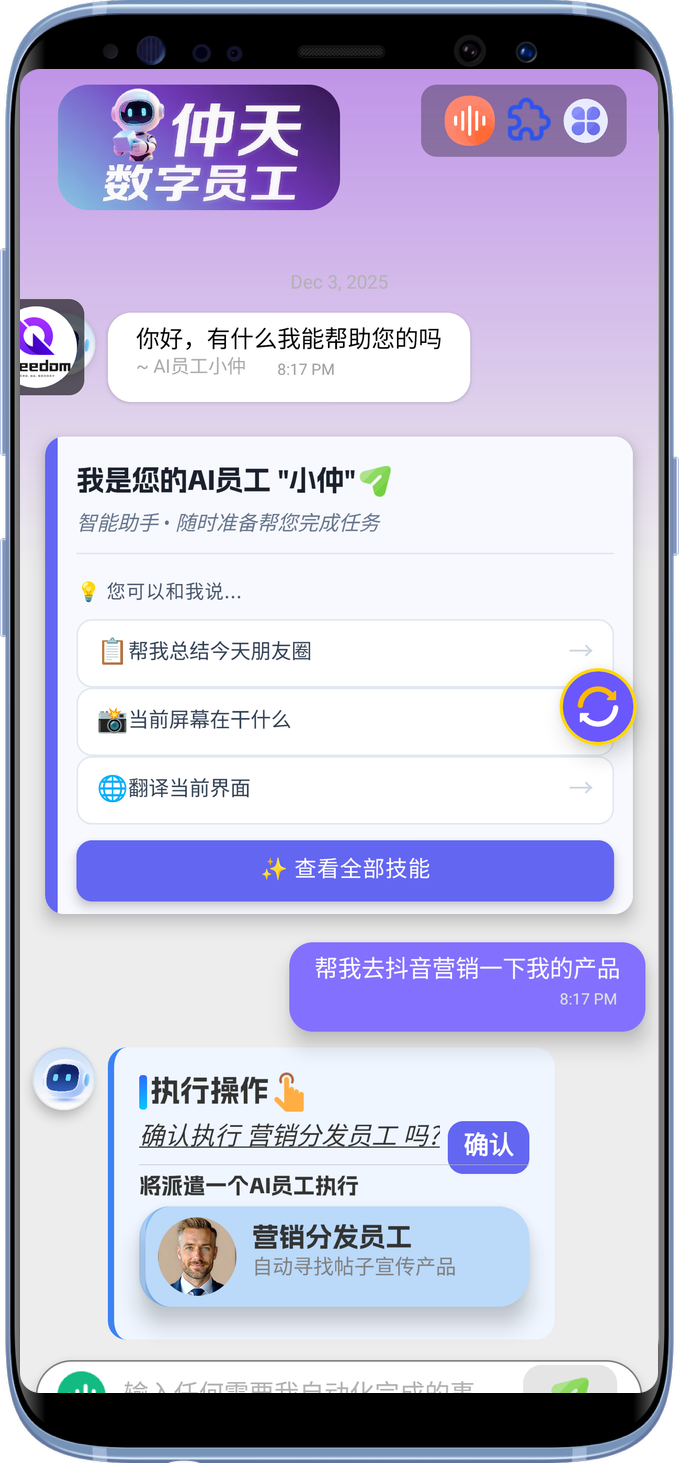Confirm the action with 确认

(488, 1145)
